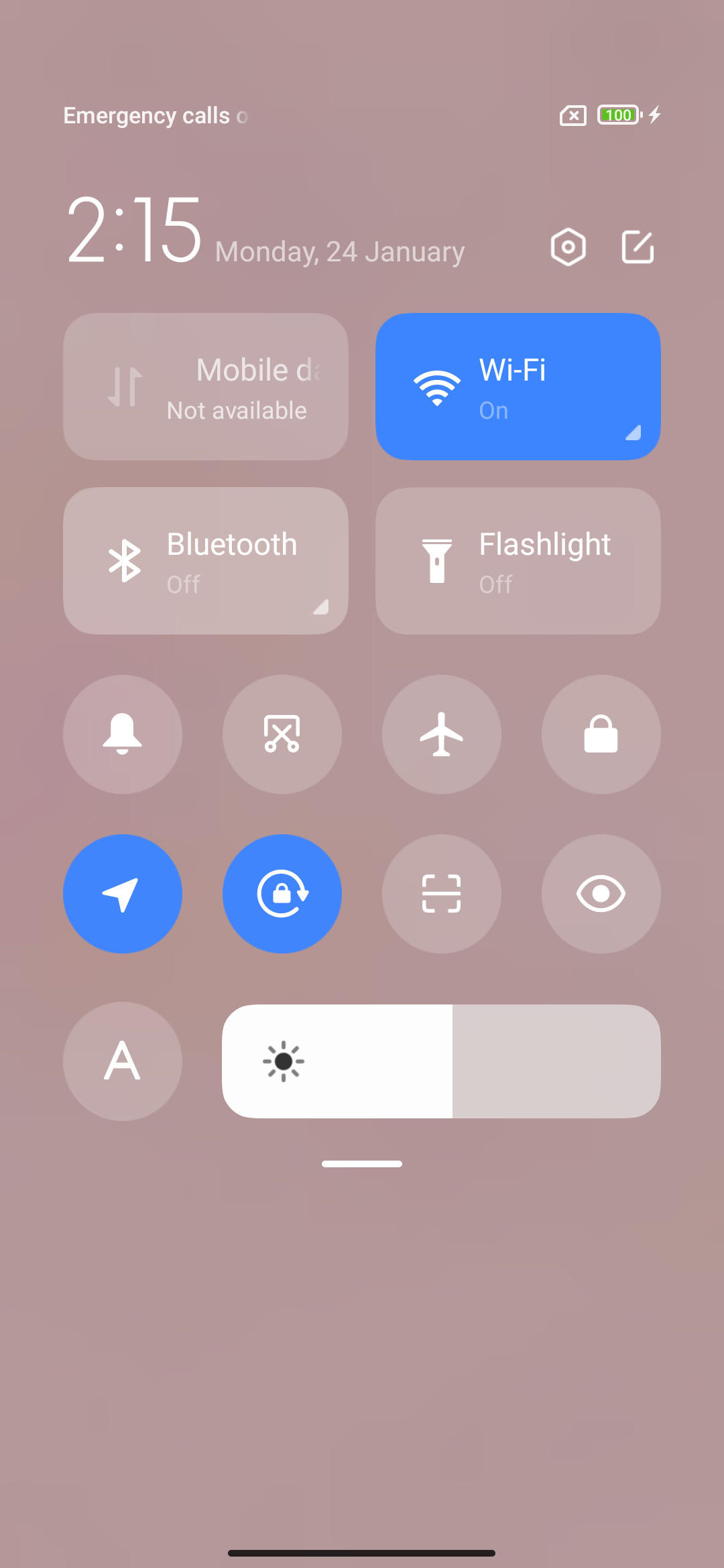Screen dimensions: 724x1568
Task: Take a screenshot with the scissors icon
Action: (282, 734)
